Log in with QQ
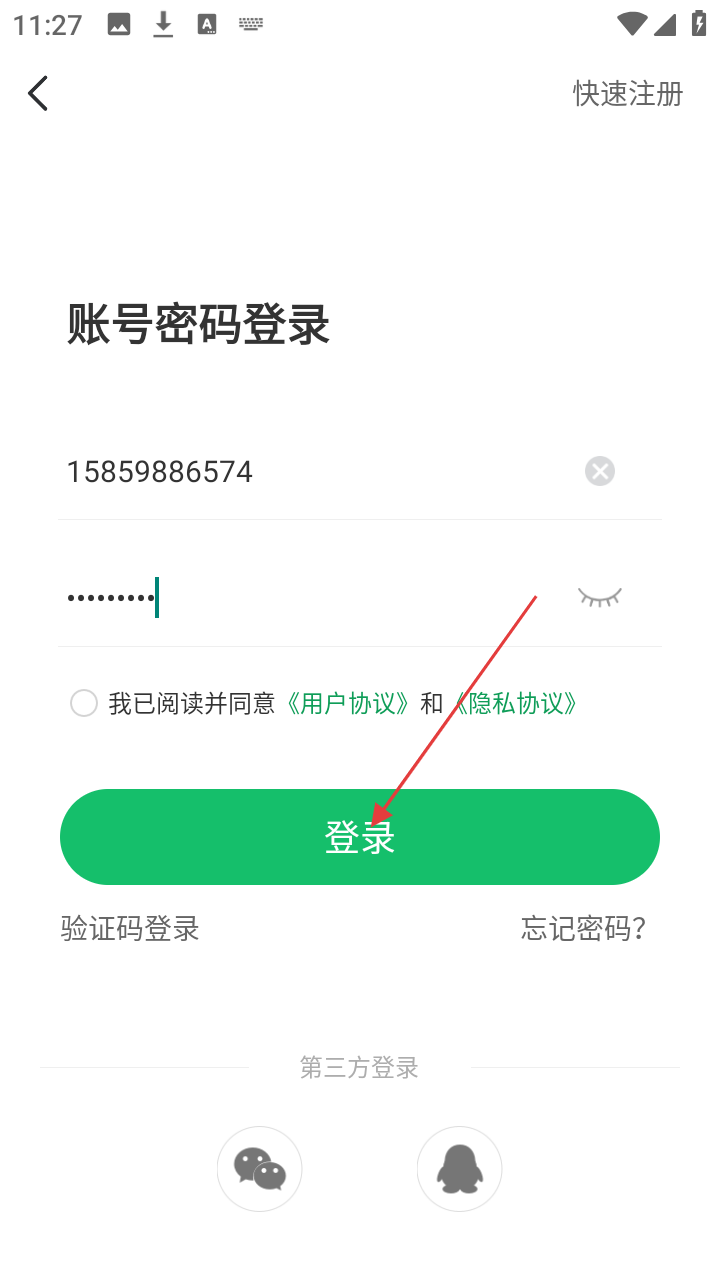 click(x=459, y=1169)
